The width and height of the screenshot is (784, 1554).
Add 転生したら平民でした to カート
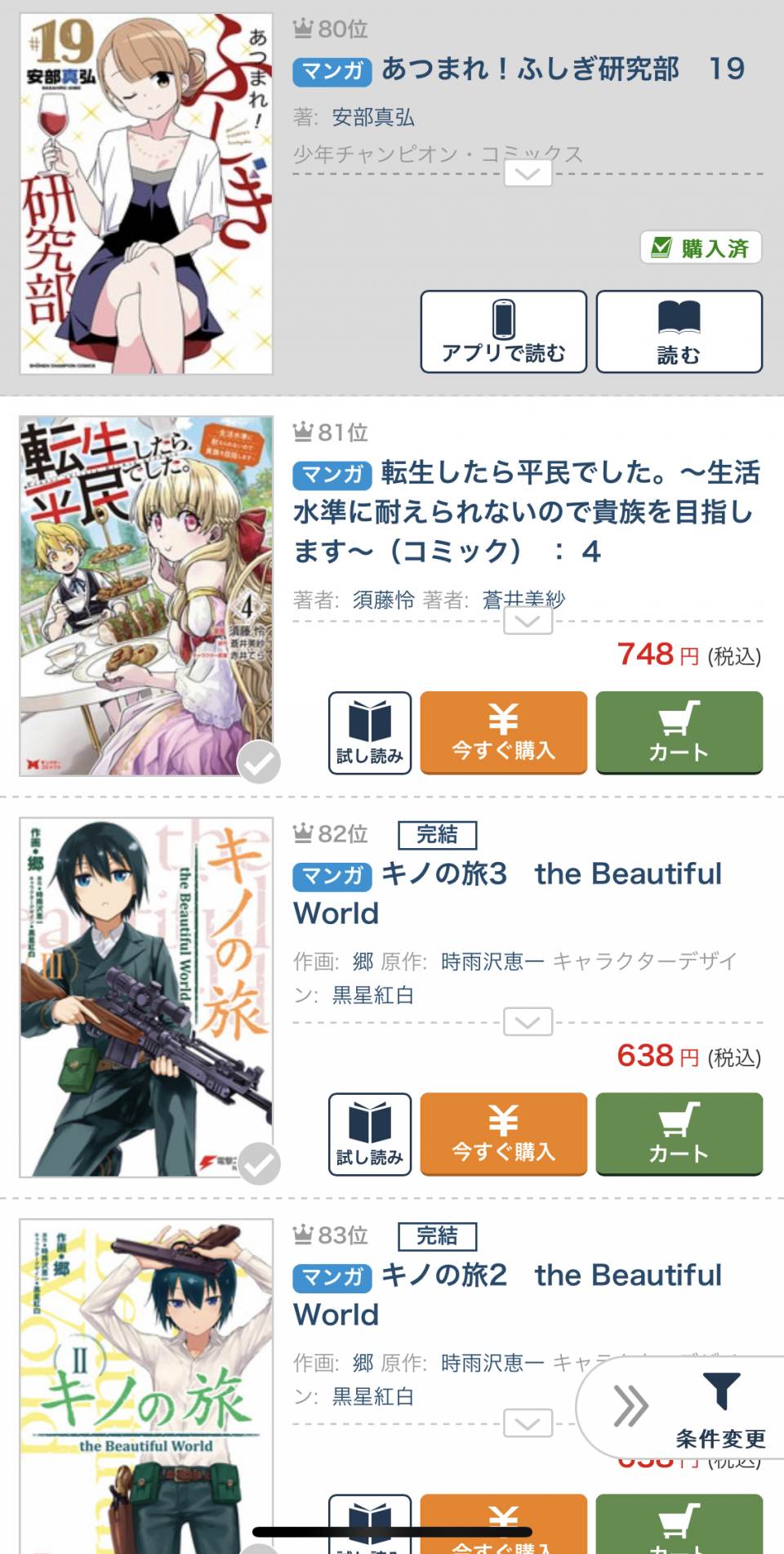679,732
